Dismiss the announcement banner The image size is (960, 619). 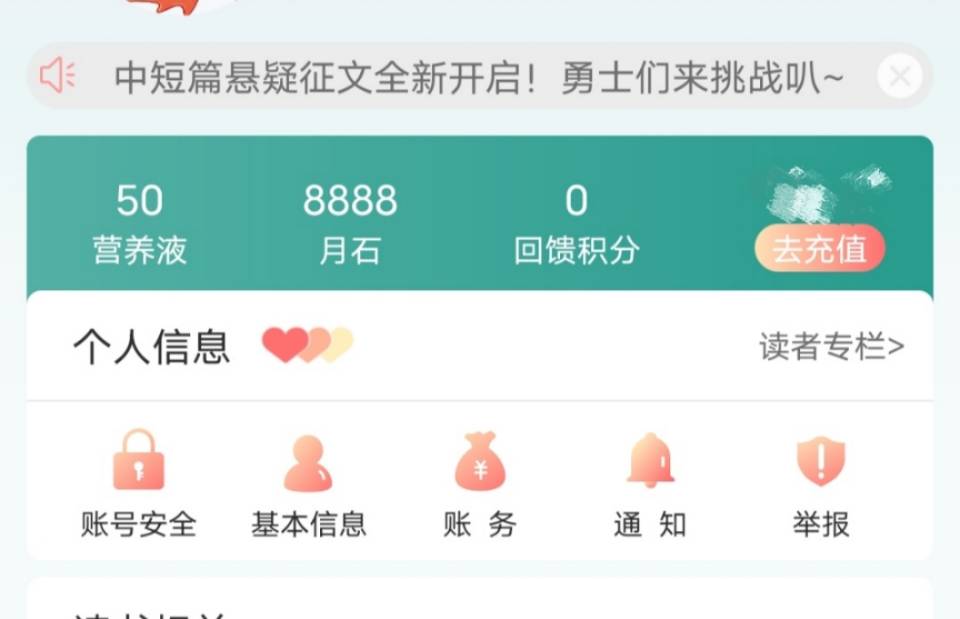pyautogui.click(x=899, y=76)
